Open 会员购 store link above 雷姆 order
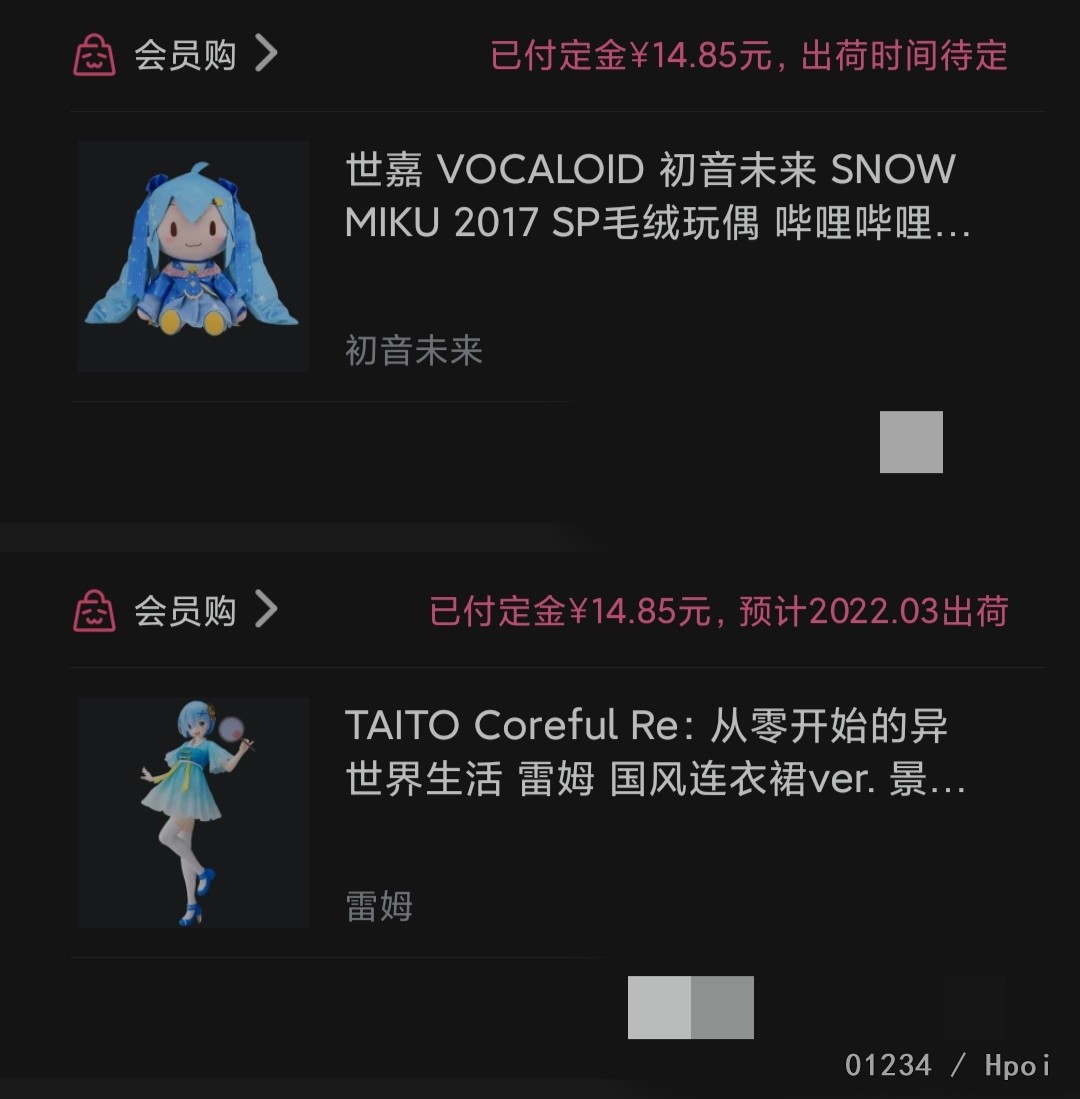The image size is (1080, 1099). (x=185, y=610)
